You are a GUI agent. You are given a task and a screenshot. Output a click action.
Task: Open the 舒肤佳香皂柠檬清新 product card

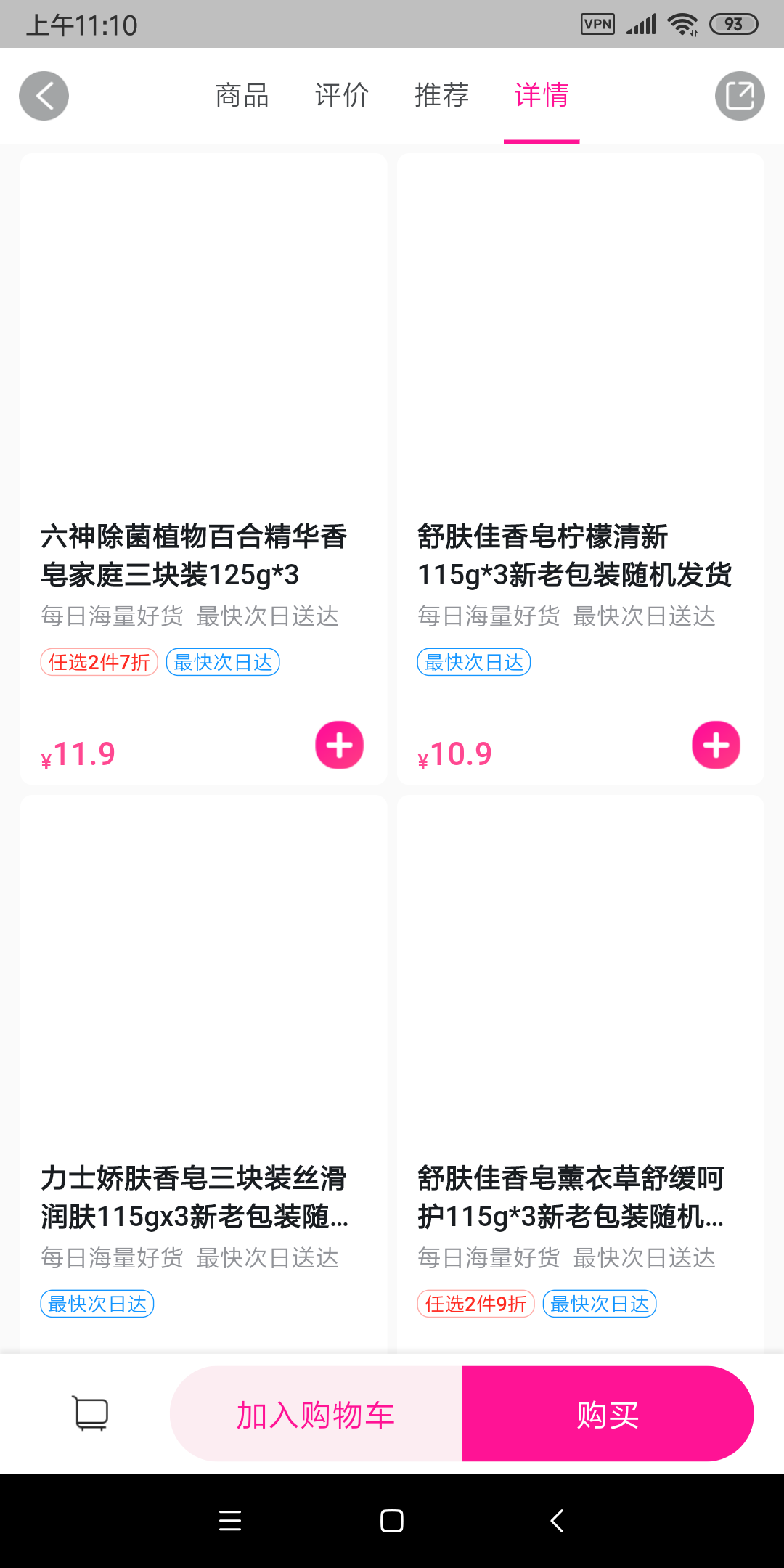click(581, 468)
